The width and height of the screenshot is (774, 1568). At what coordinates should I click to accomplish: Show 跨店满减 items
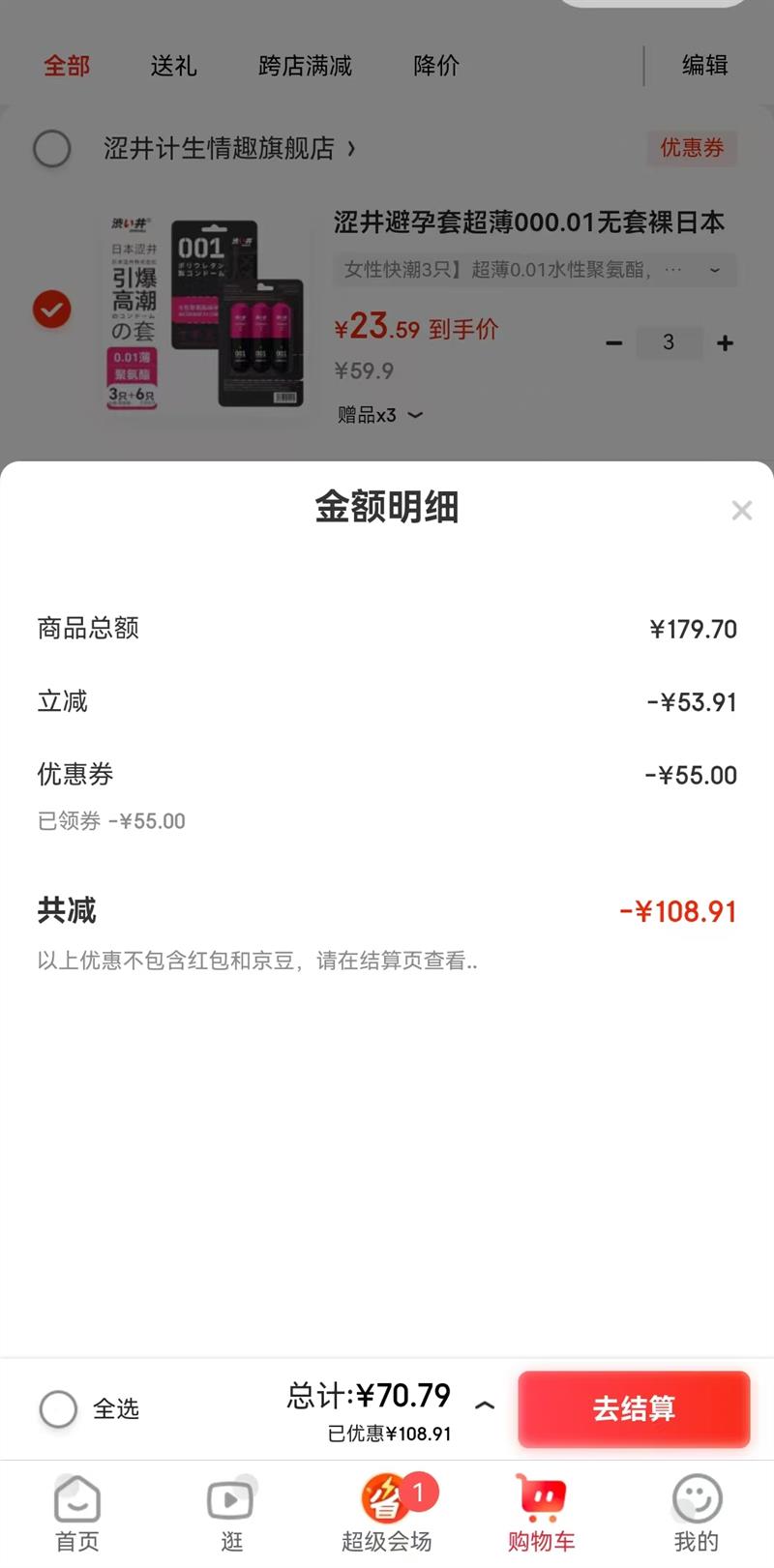tap(305, 66)
